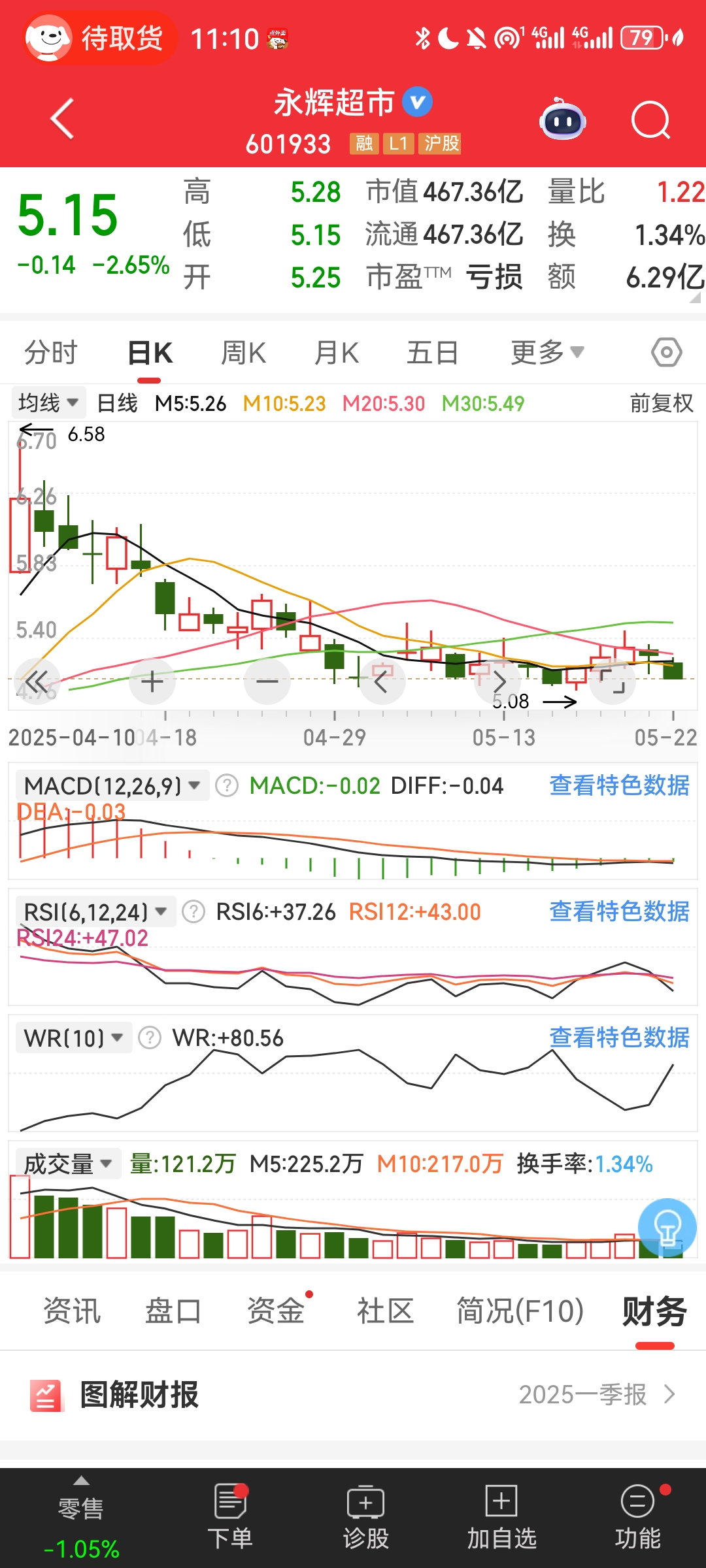
Task: Open the 资讯 tab
Action: 72,1311
